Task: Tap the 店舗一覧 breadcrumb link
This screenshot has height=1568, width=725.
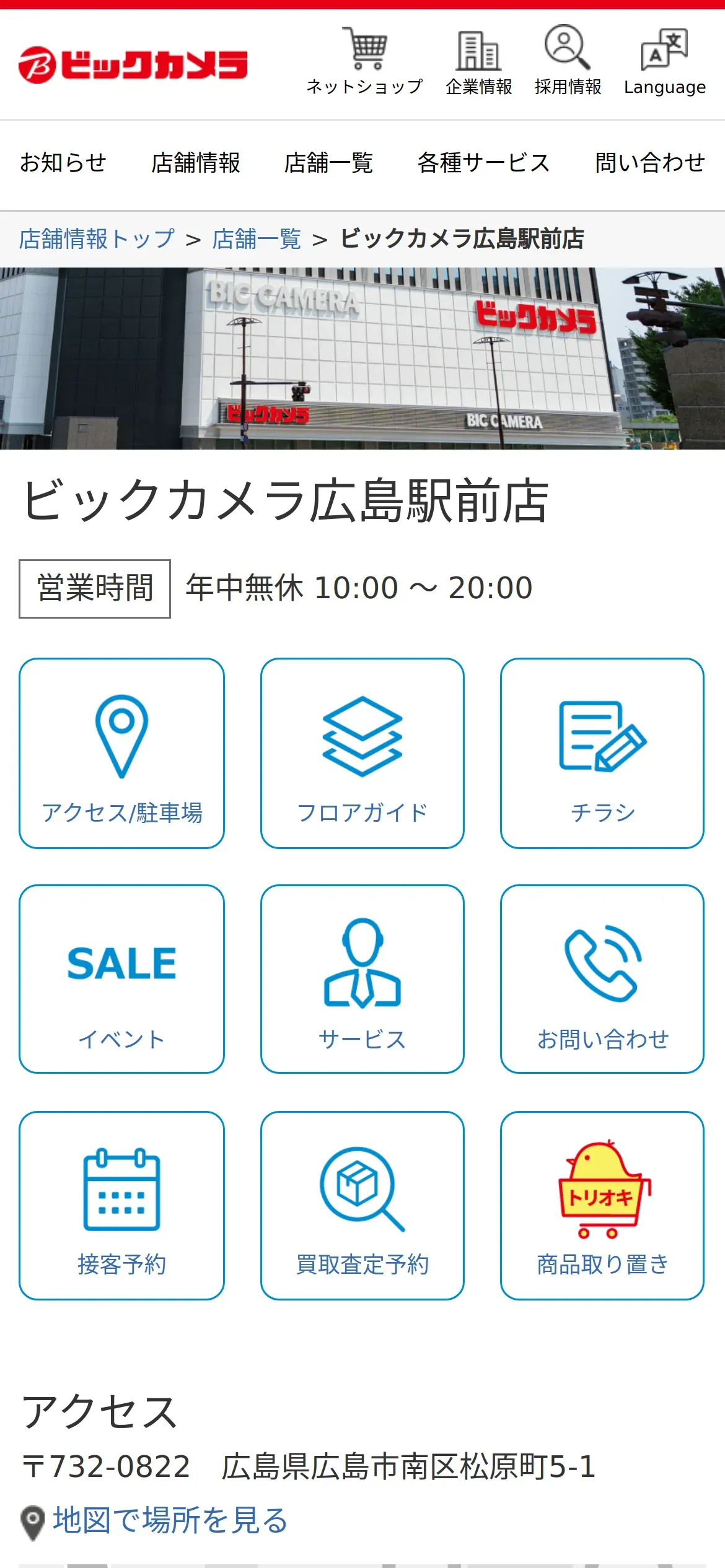Action: click(257, 239)
